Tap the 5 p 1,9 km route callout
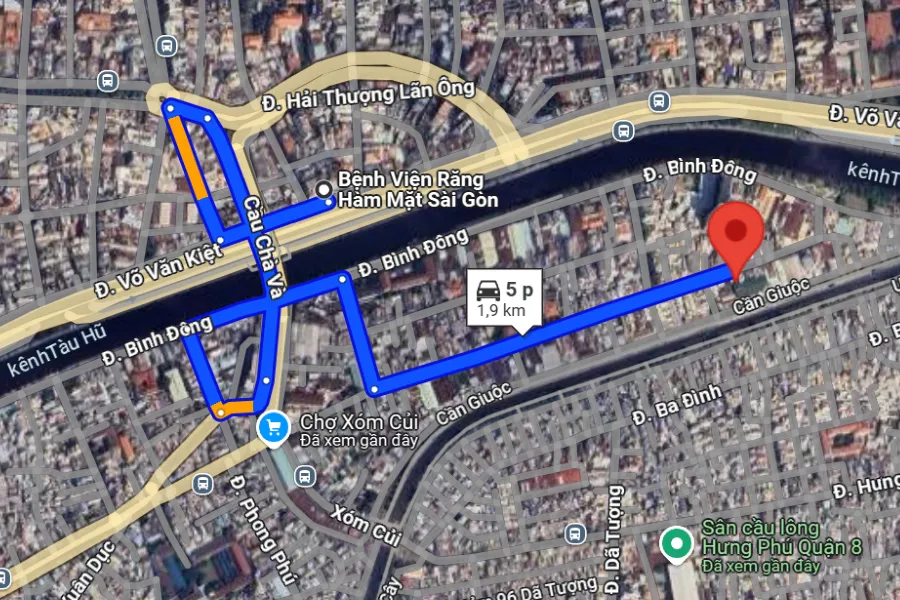 point(505,298)
